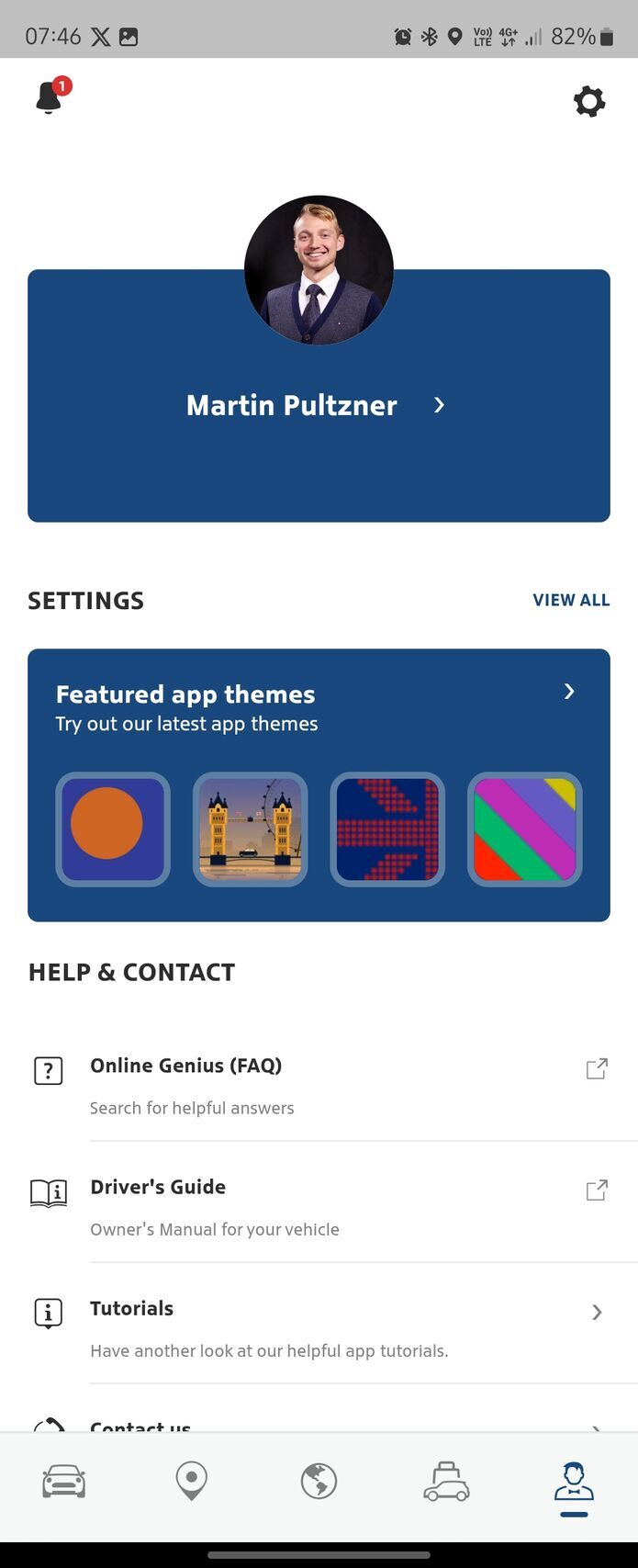Pick the red dotted Union Jack theme
This screenshot has width=638, height=1568.
[x=387, y=829]
